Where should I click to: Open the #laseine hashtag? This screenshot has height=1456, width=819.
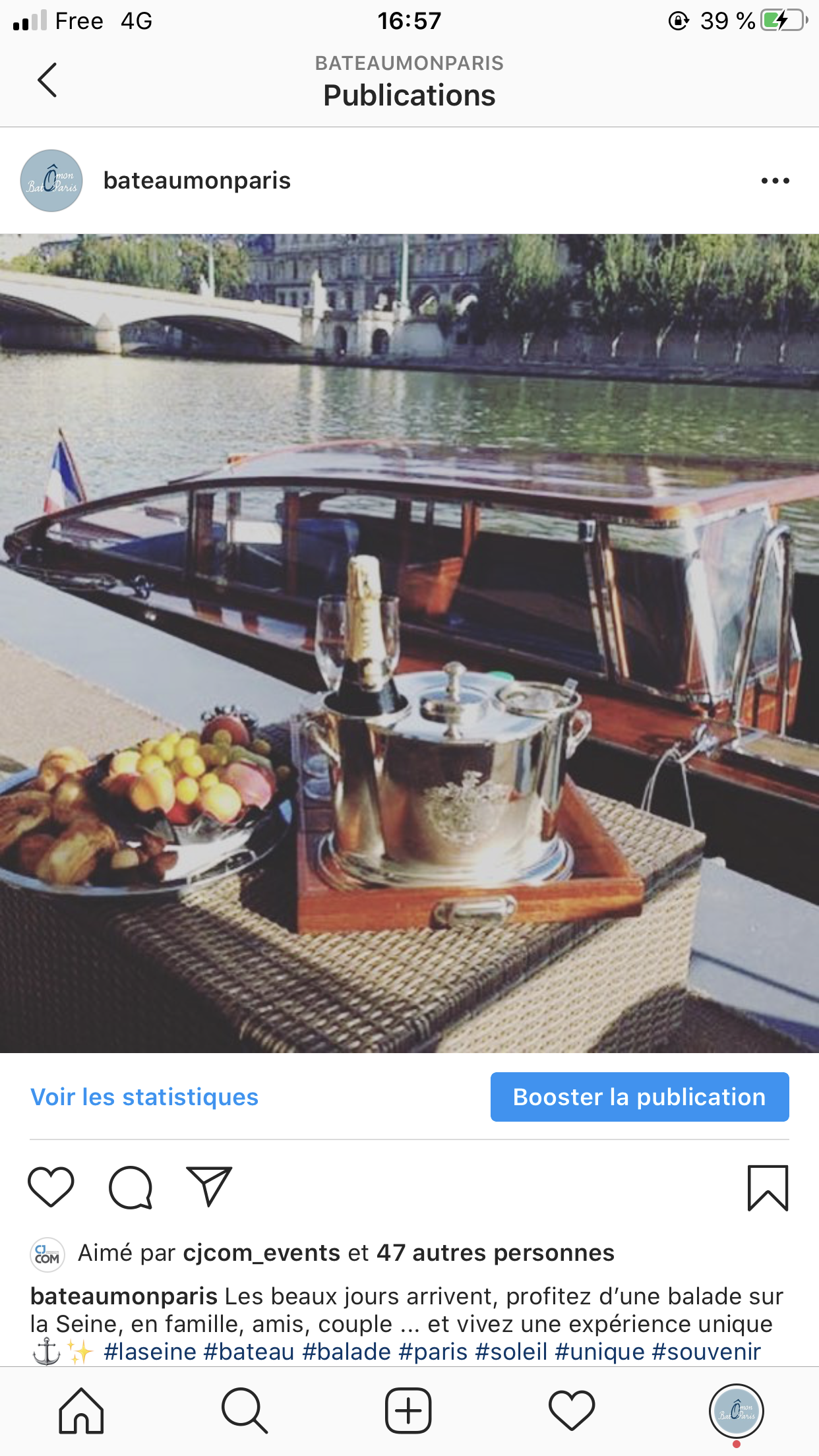pos(150,1352)
